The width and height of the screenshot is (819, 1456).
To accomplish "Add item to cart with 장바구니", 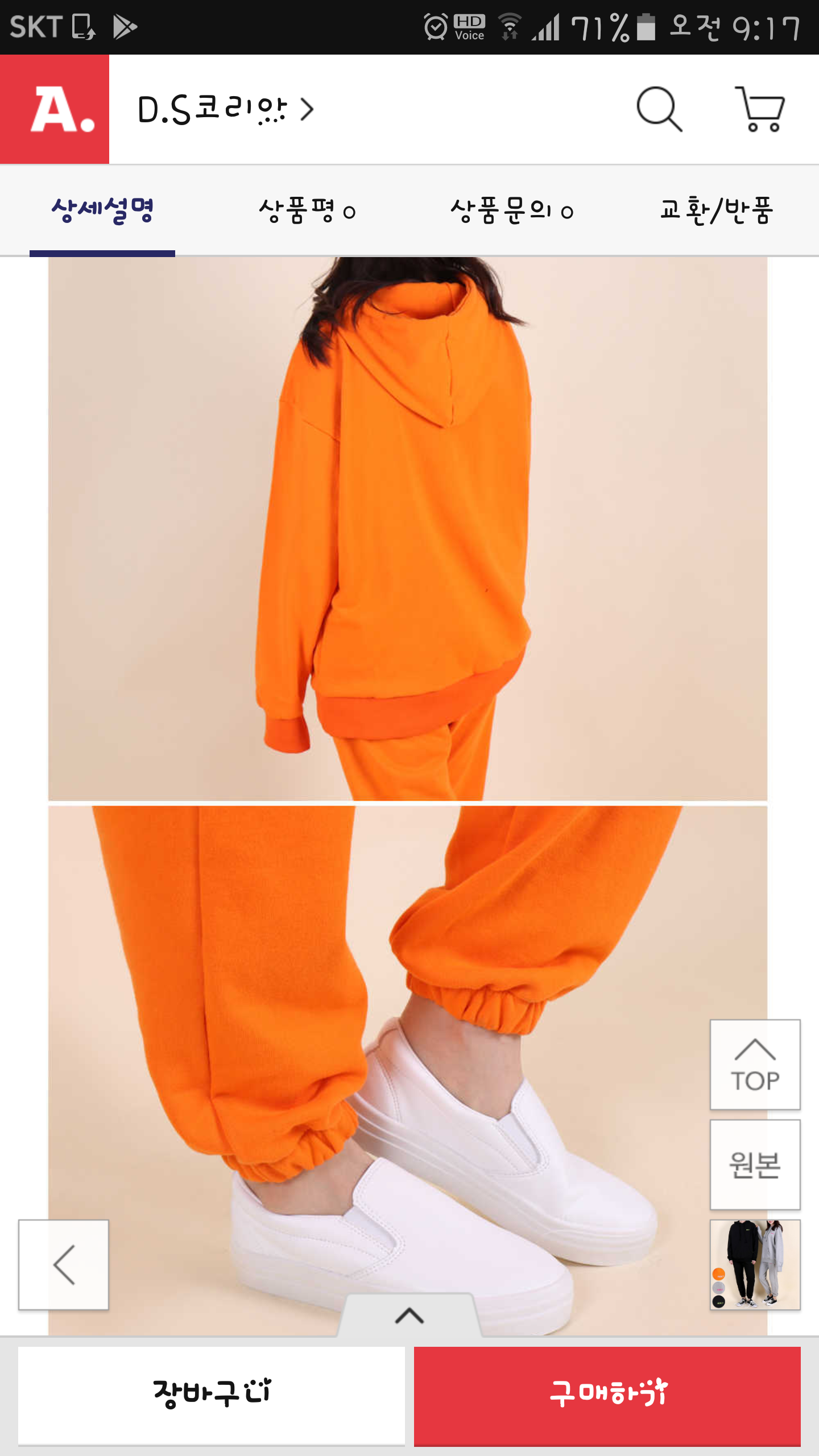I will [x=212, y=1395].
